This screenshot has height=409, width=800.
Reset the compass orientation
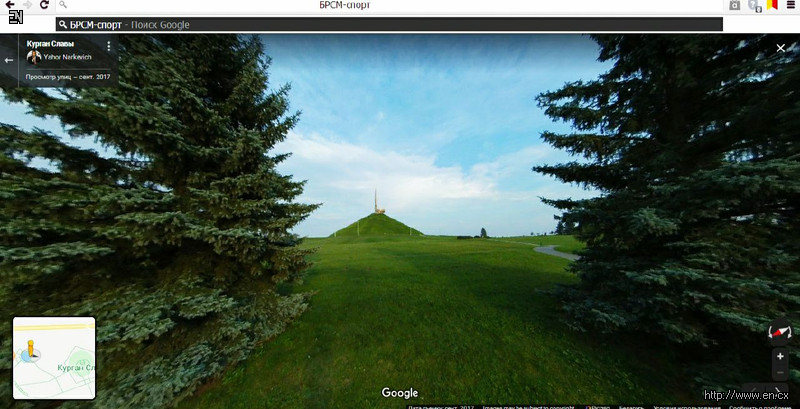[779, 332]
